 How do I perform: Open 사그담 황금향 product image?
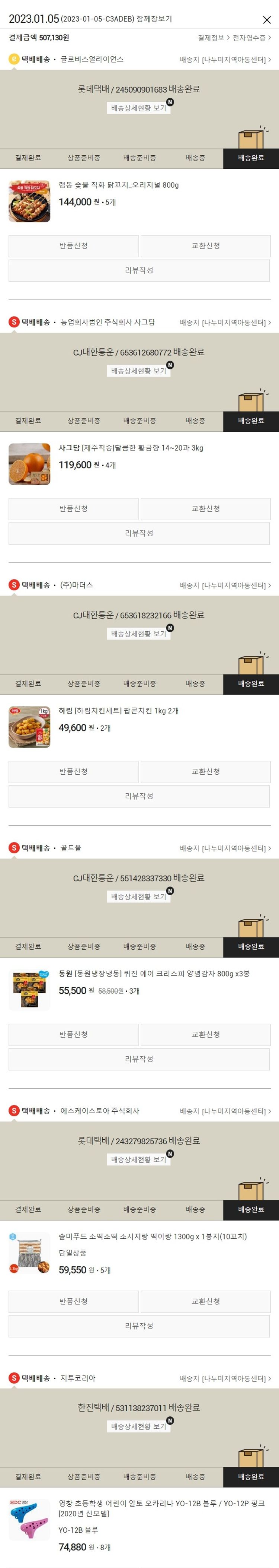coord(29,464)
